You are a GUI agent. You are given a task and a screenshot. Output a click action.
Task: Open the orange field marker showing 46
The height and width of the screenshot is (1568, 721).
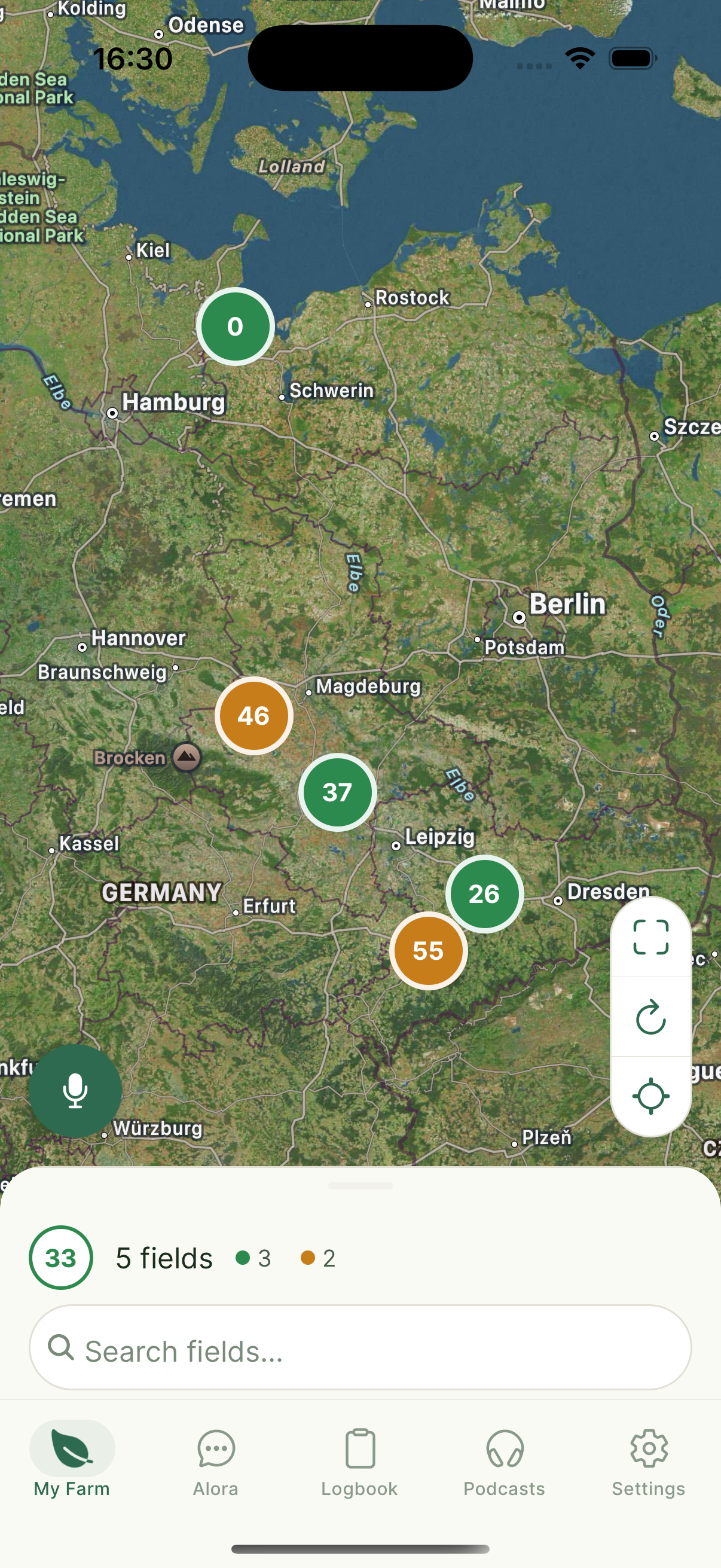[x=253, y=716]
